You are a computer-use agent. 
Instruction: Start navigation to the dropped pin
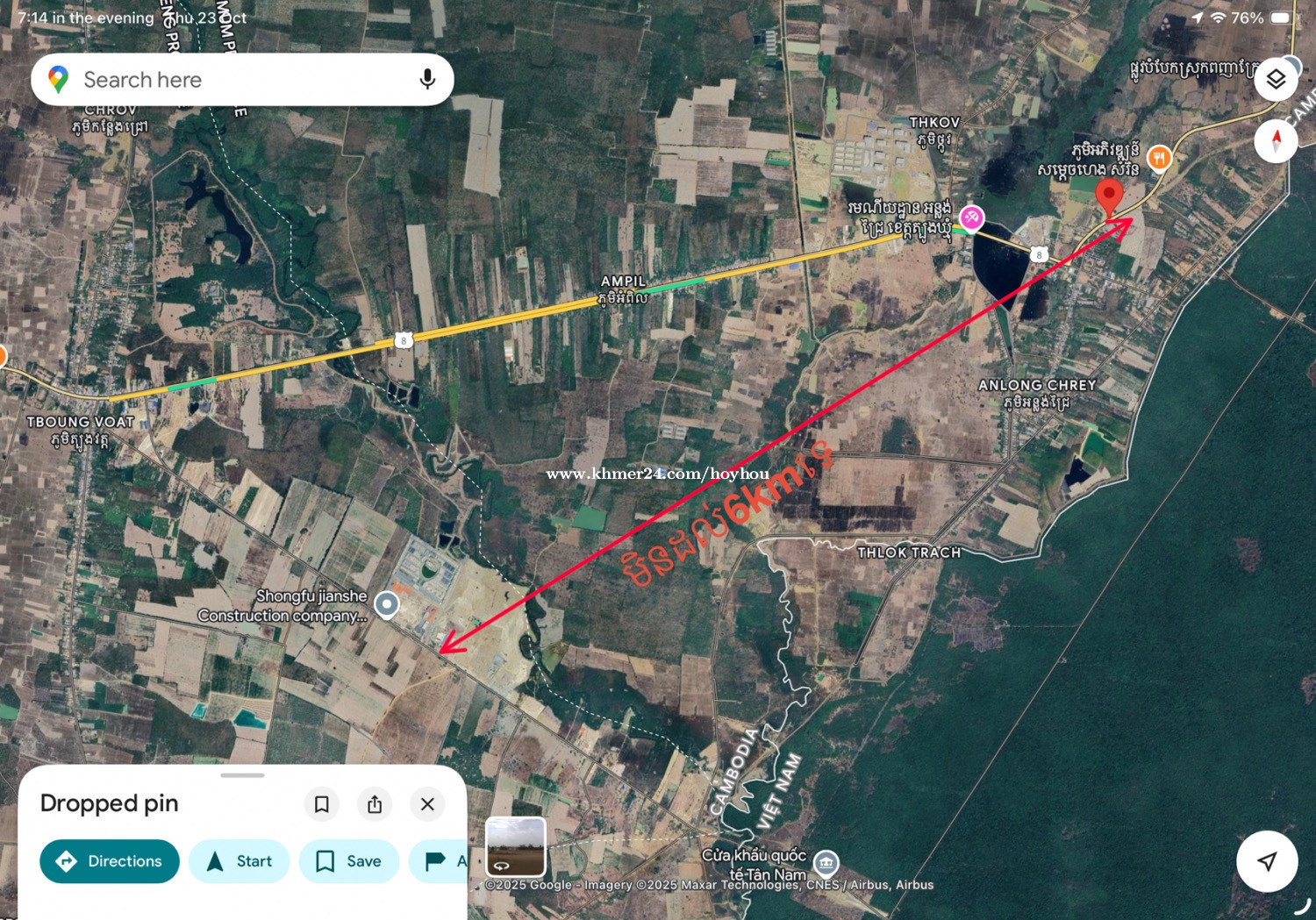coord(239,861)
